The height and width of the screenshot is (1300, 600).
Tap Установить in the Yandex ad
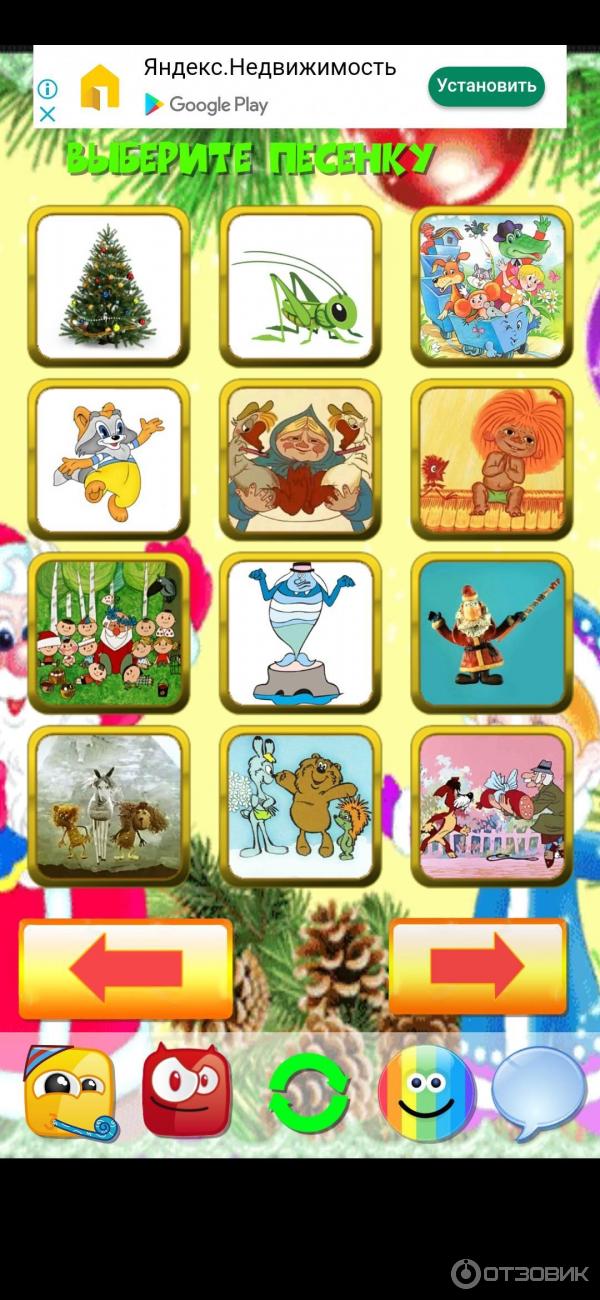point(487,86)
